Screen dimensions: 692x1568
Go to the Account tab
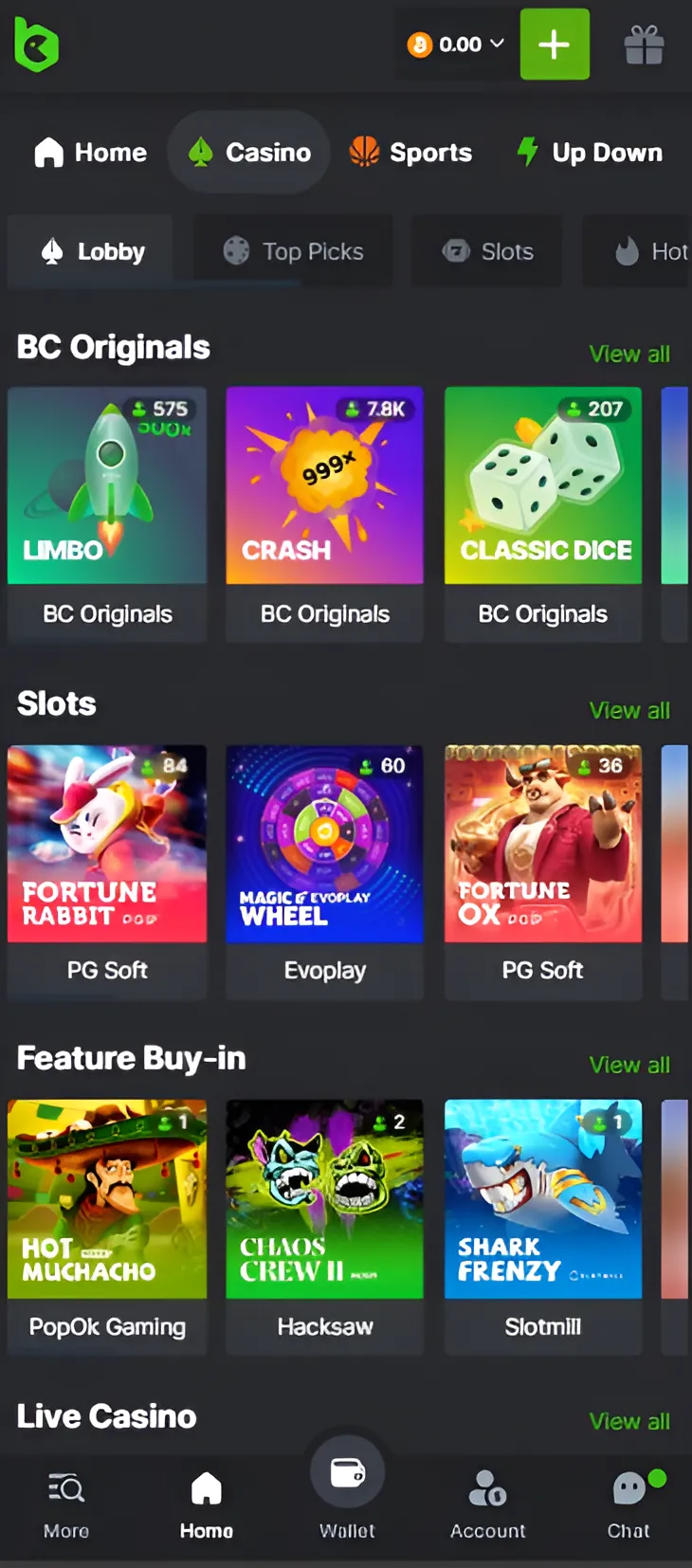click(x=487, y=1504)
